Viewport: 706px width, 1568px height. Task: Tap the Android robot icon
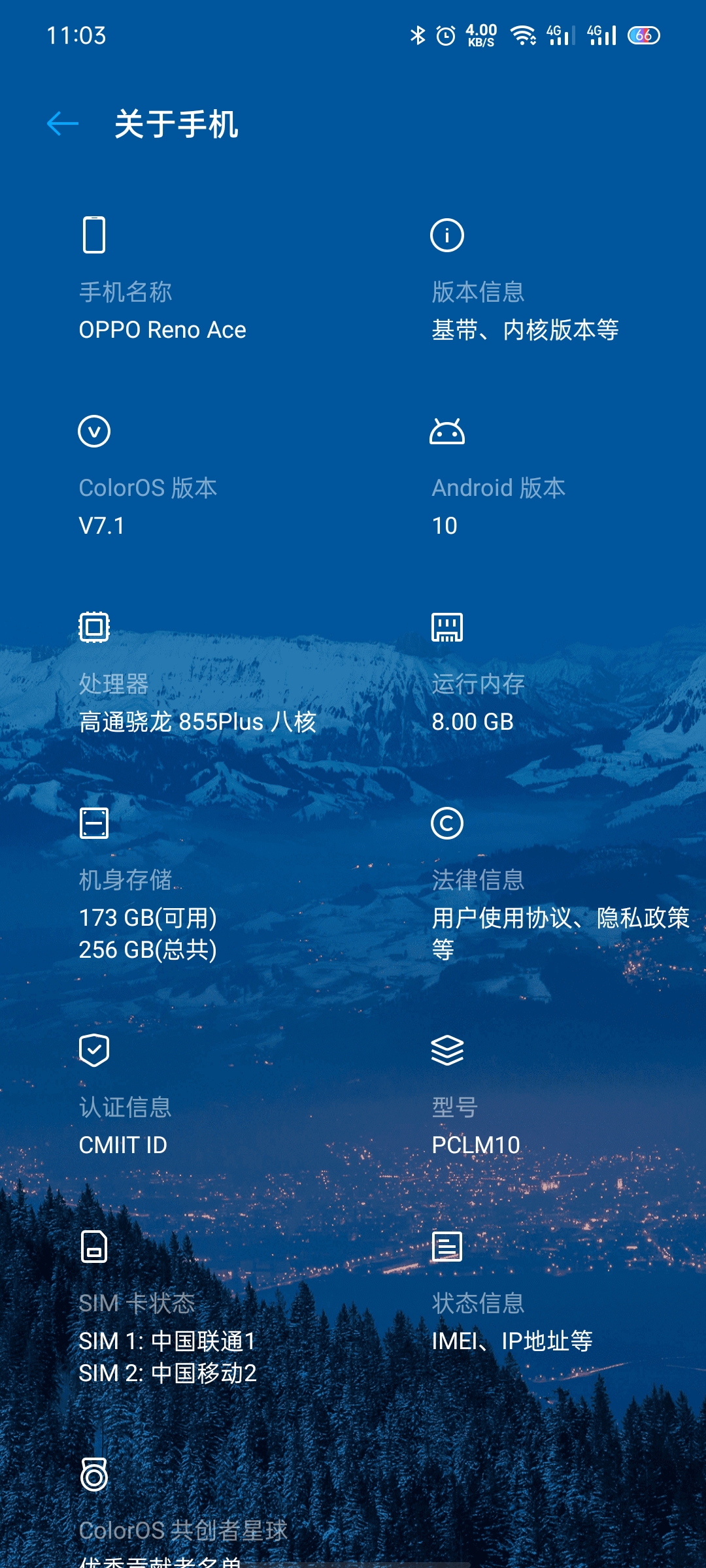click(448, 431)
